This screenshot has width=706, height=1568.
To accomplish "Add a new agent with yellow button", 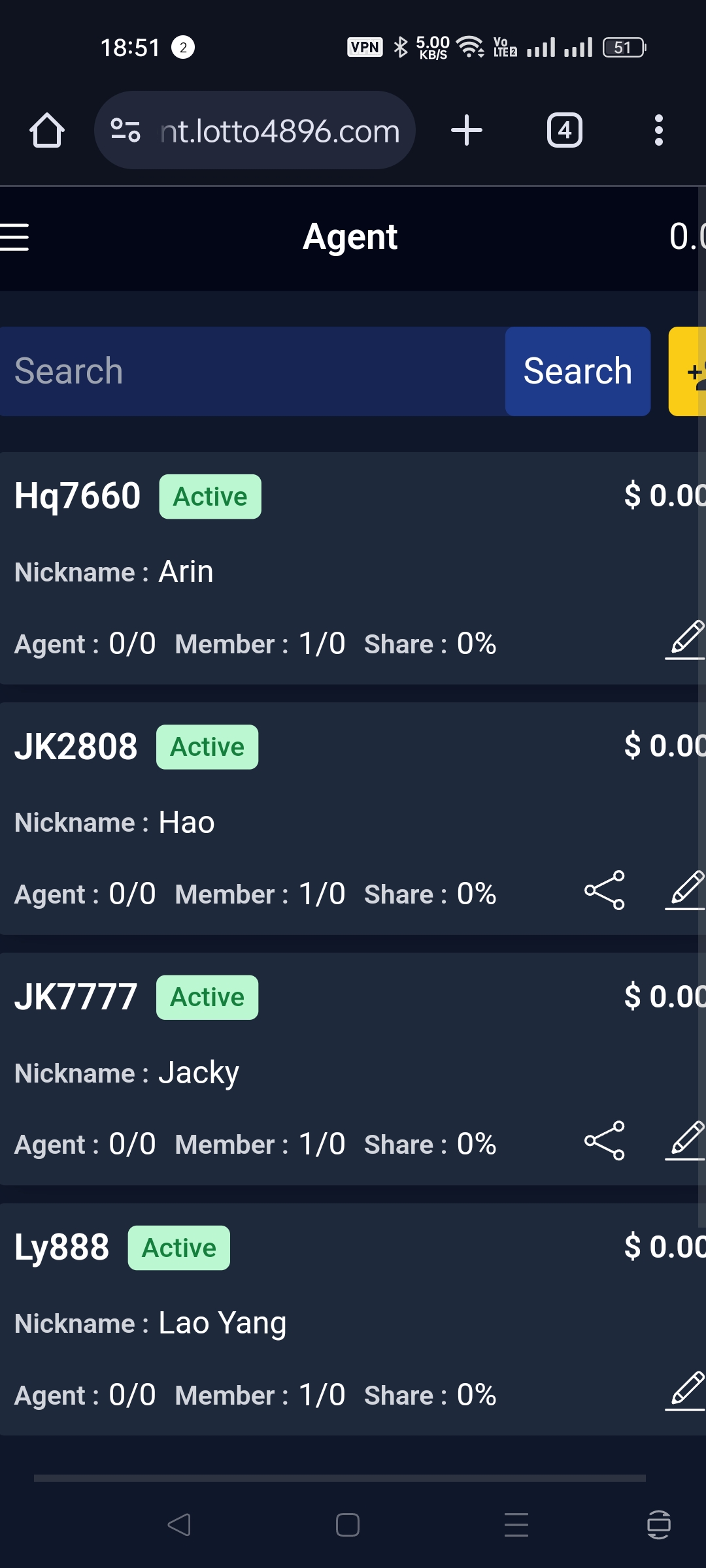I will 688,371.
